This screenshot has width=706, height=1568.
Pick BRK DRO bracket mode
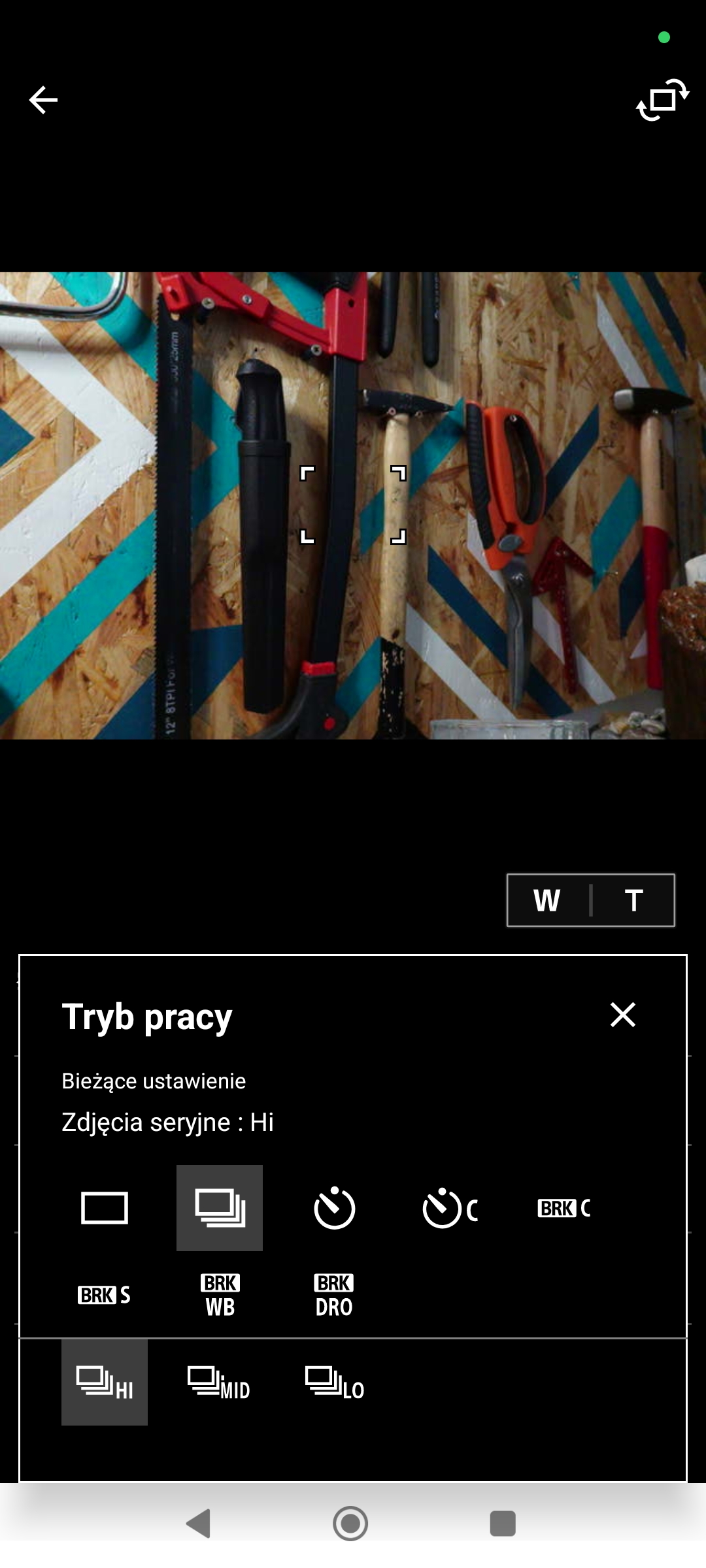point(334,1295)
